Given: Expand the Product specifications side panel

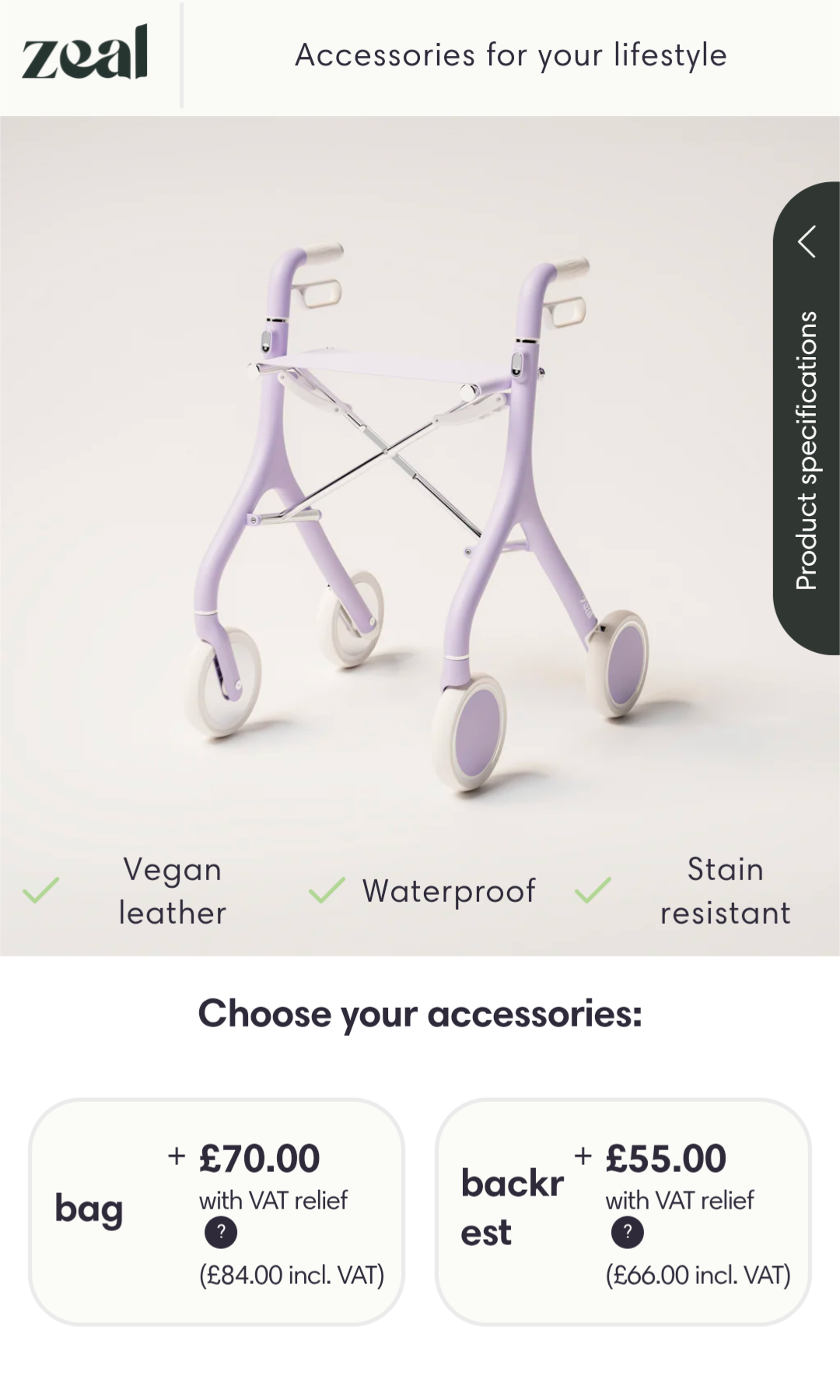Looking at the screenshot, I should 807,419.
